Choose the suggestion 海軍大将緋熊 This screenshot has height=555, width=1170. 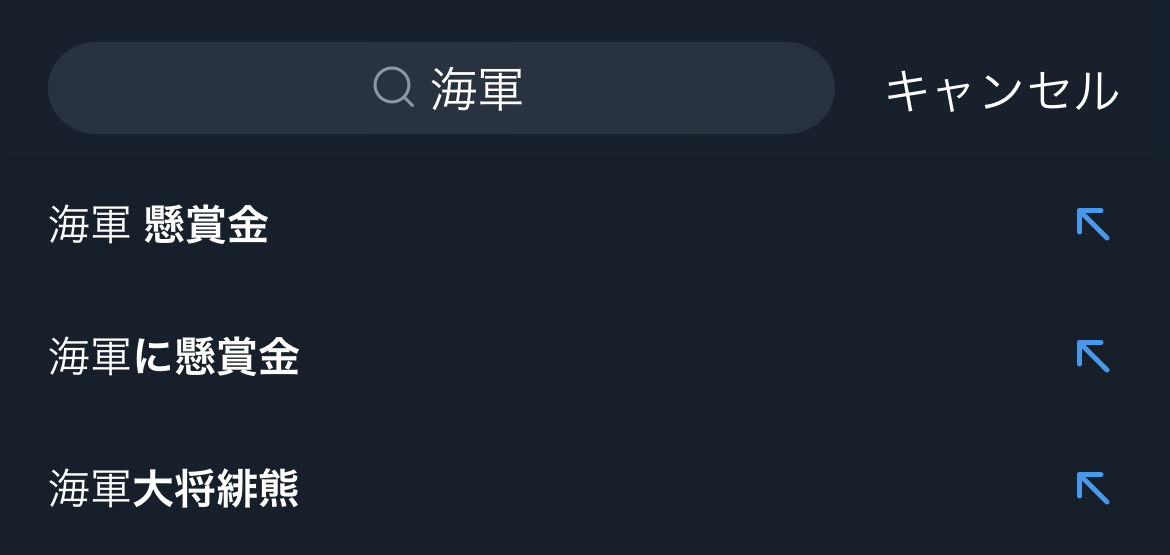pyautogui.click(x=174, y=489)
